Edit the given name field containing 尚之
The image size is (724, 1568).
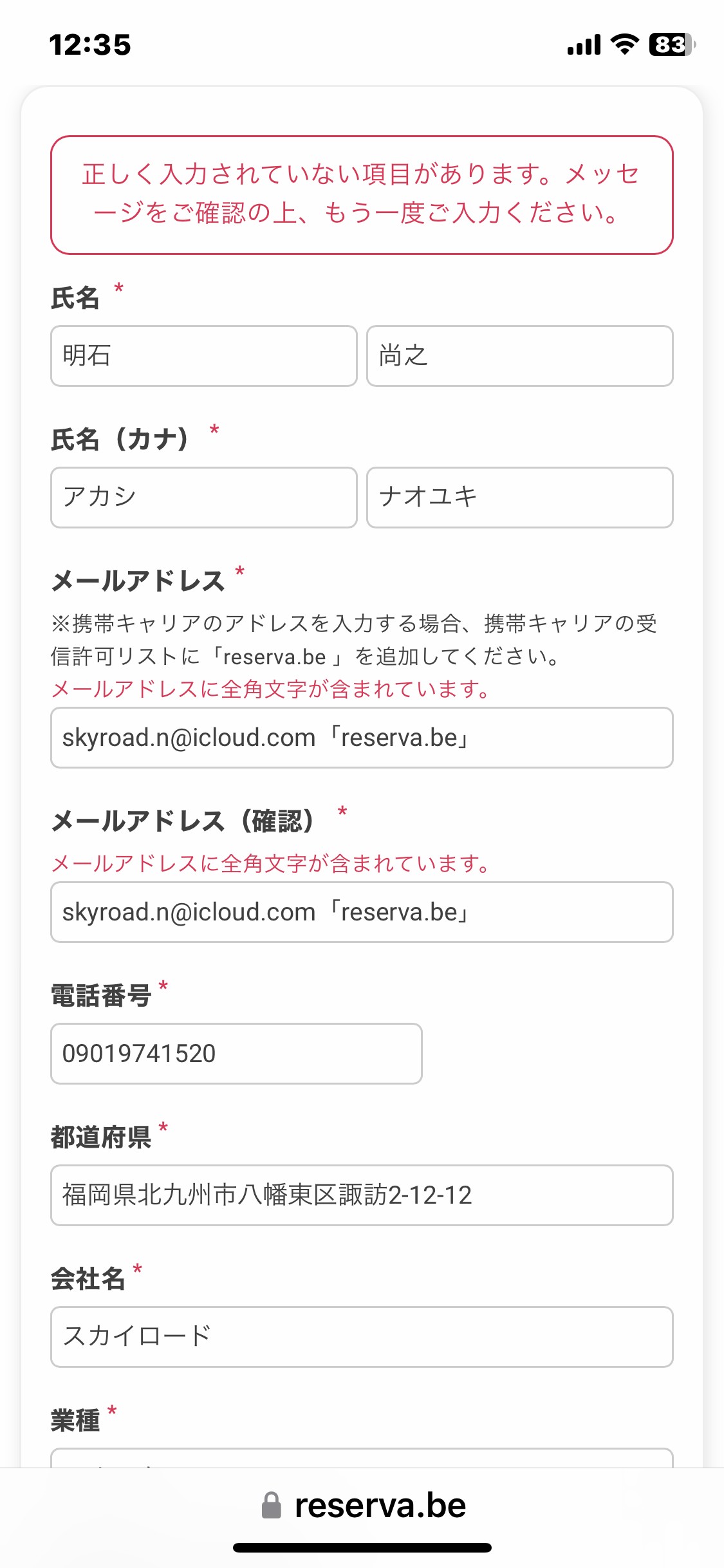520,356
